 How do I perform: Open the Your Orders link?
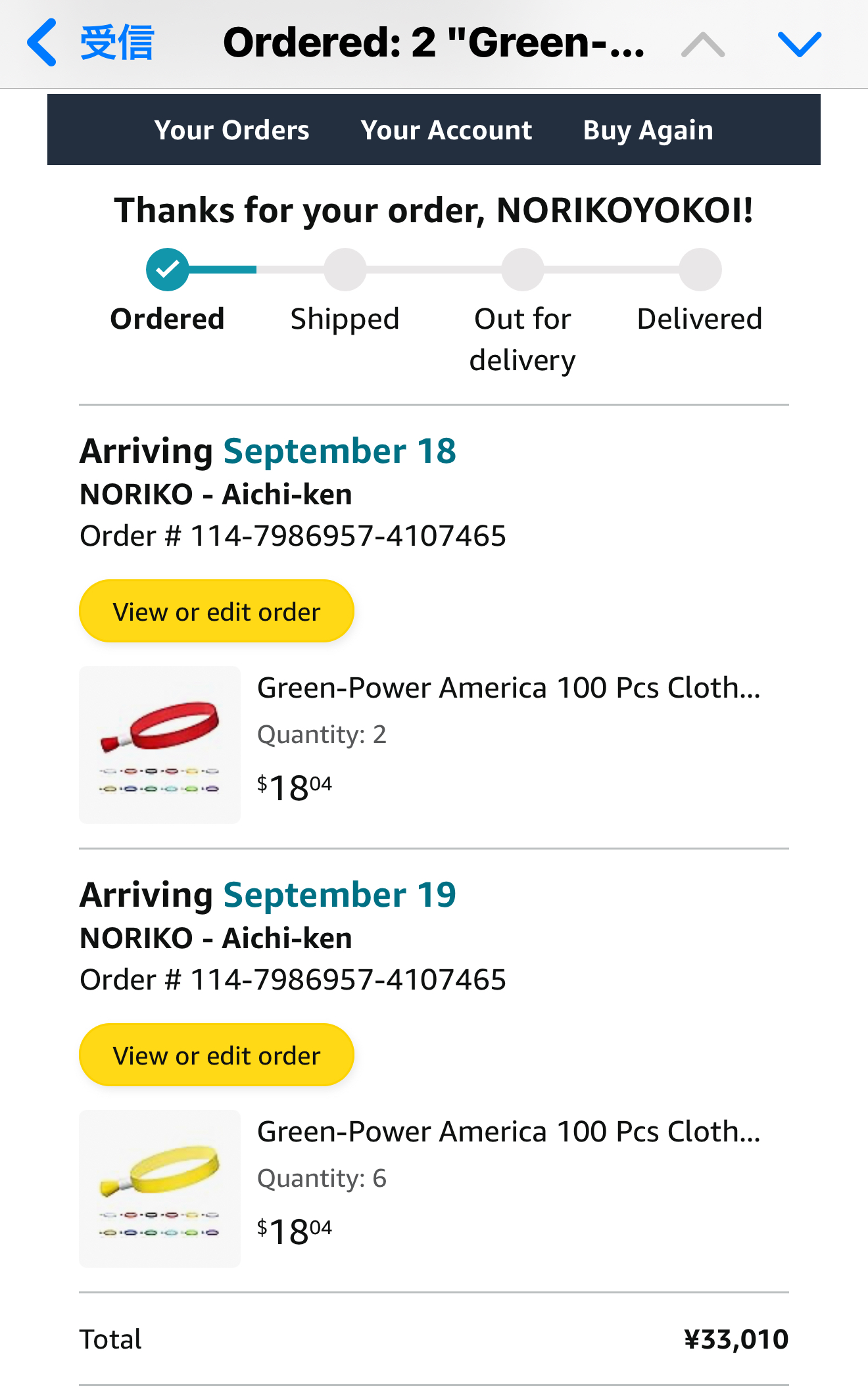coord(231,130)
